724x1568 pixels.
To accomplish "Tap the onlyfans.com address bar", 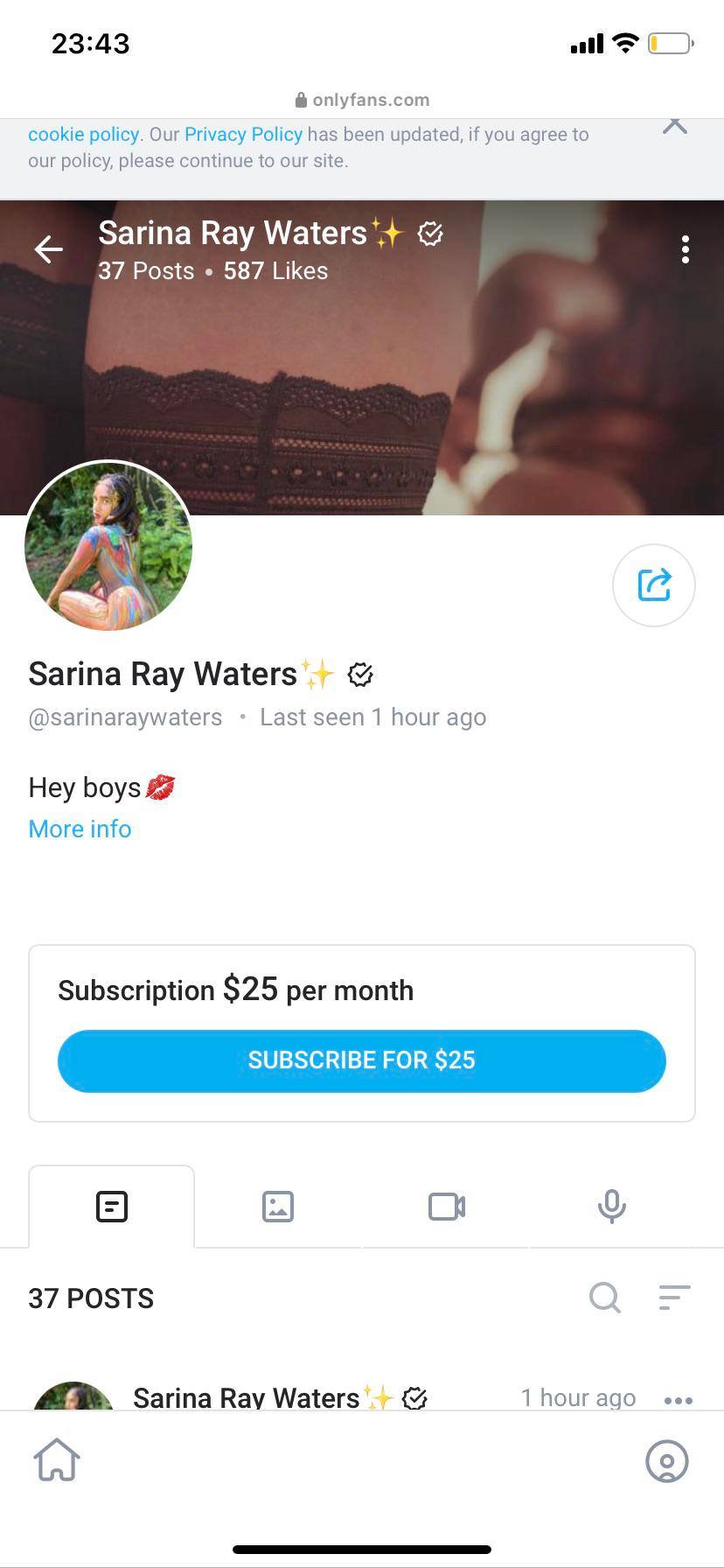I will tap(362, 100).
